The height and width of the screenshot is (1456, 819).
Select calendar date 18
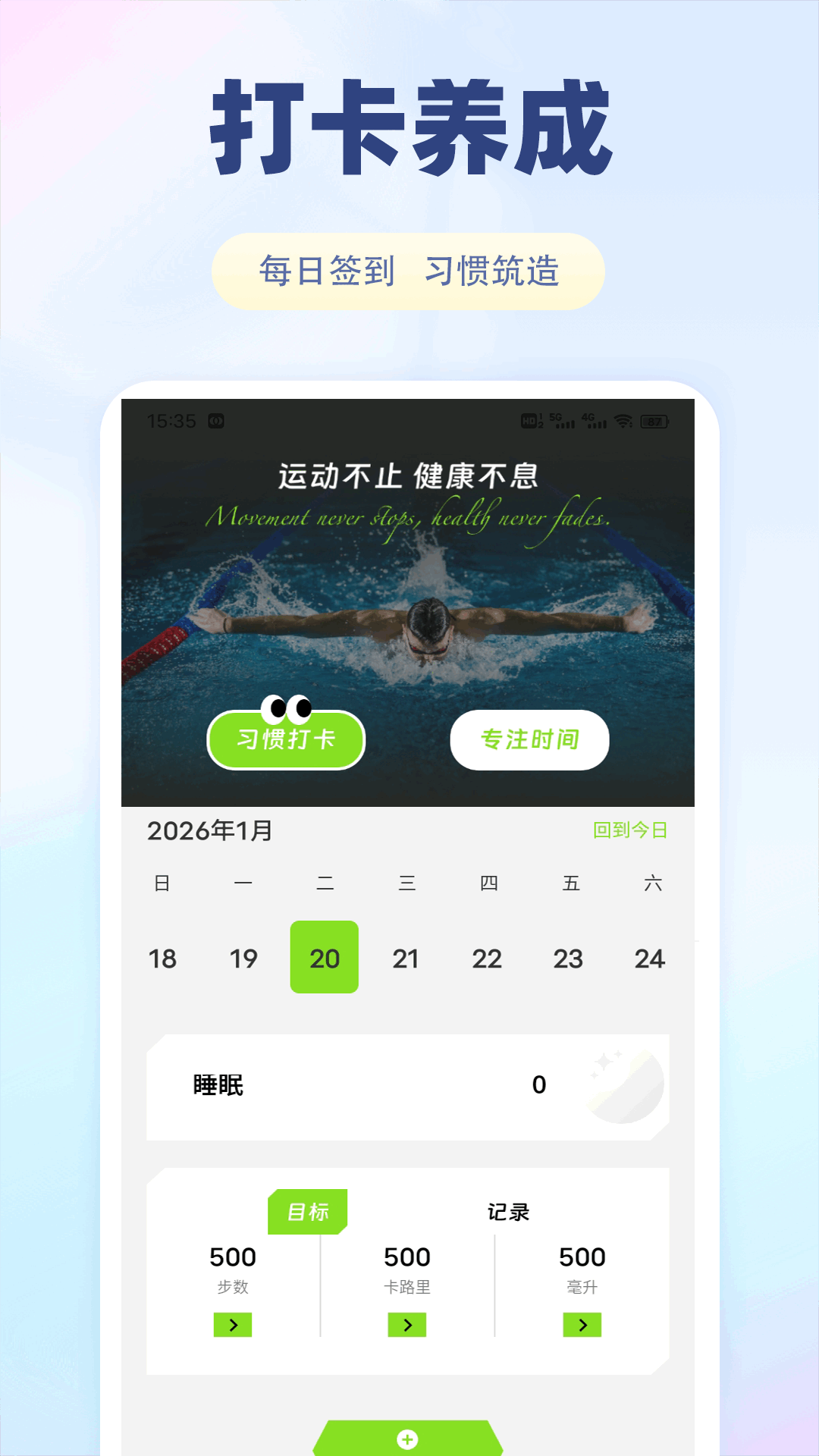click(x=162, y=958)
